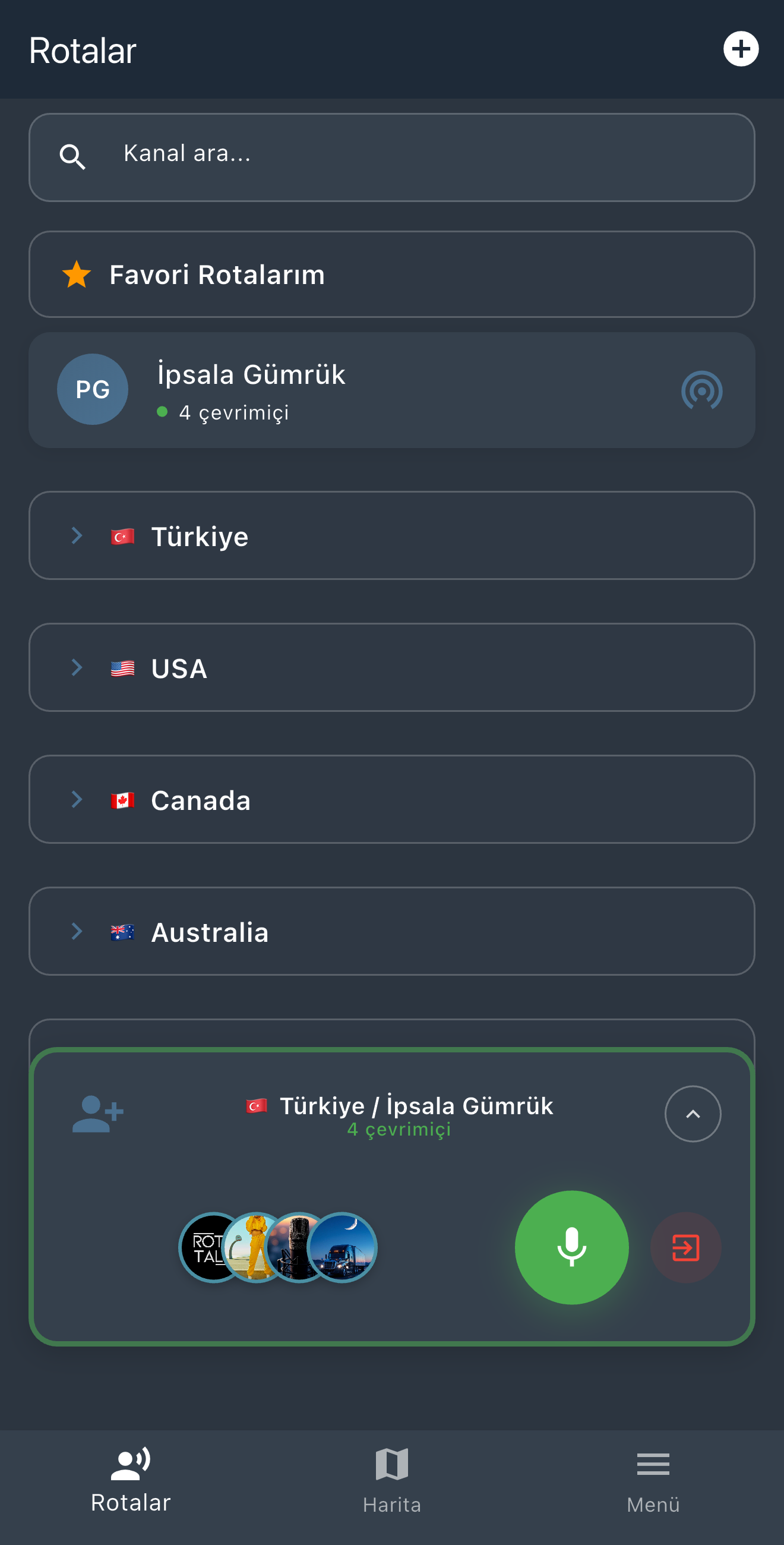
Task: Expand the Canada channel group
Action: click(392, 799)
